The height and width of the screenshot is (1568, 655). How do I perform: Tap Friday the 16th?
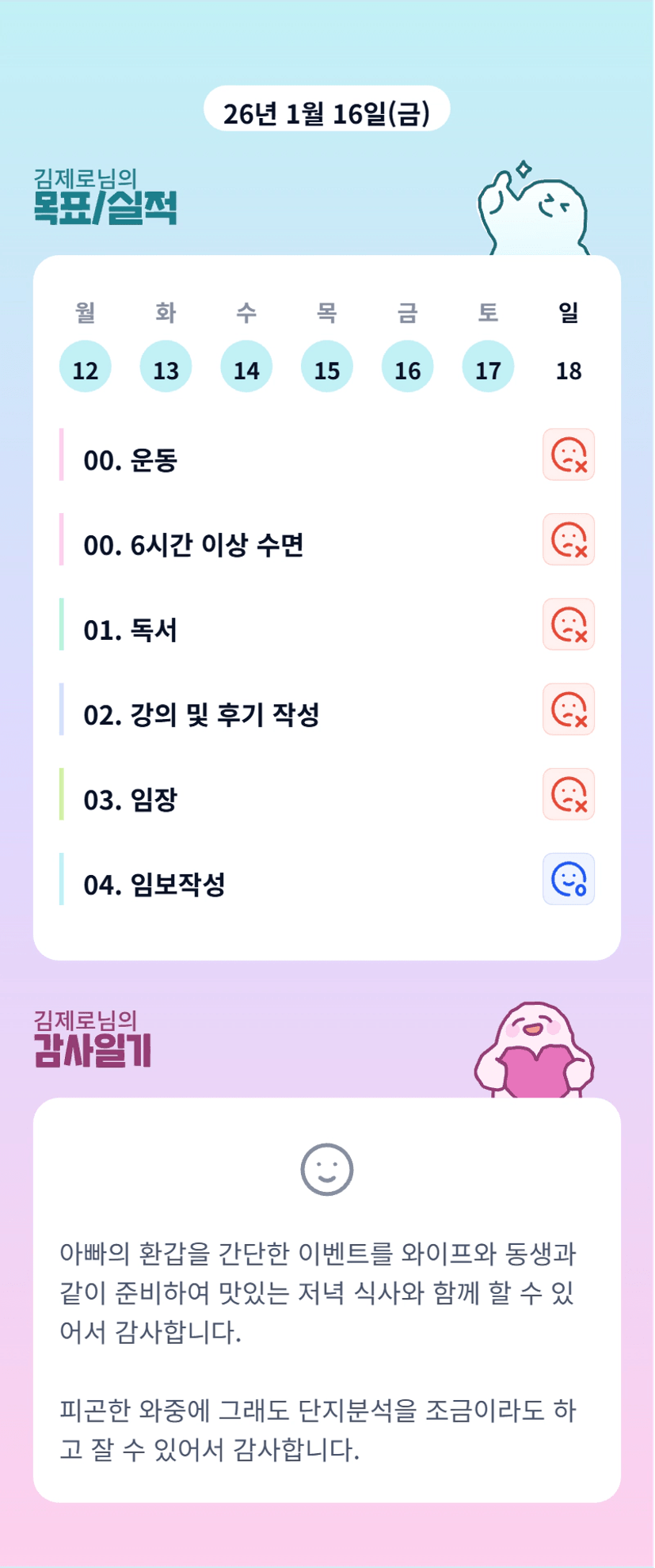(407, 367)
